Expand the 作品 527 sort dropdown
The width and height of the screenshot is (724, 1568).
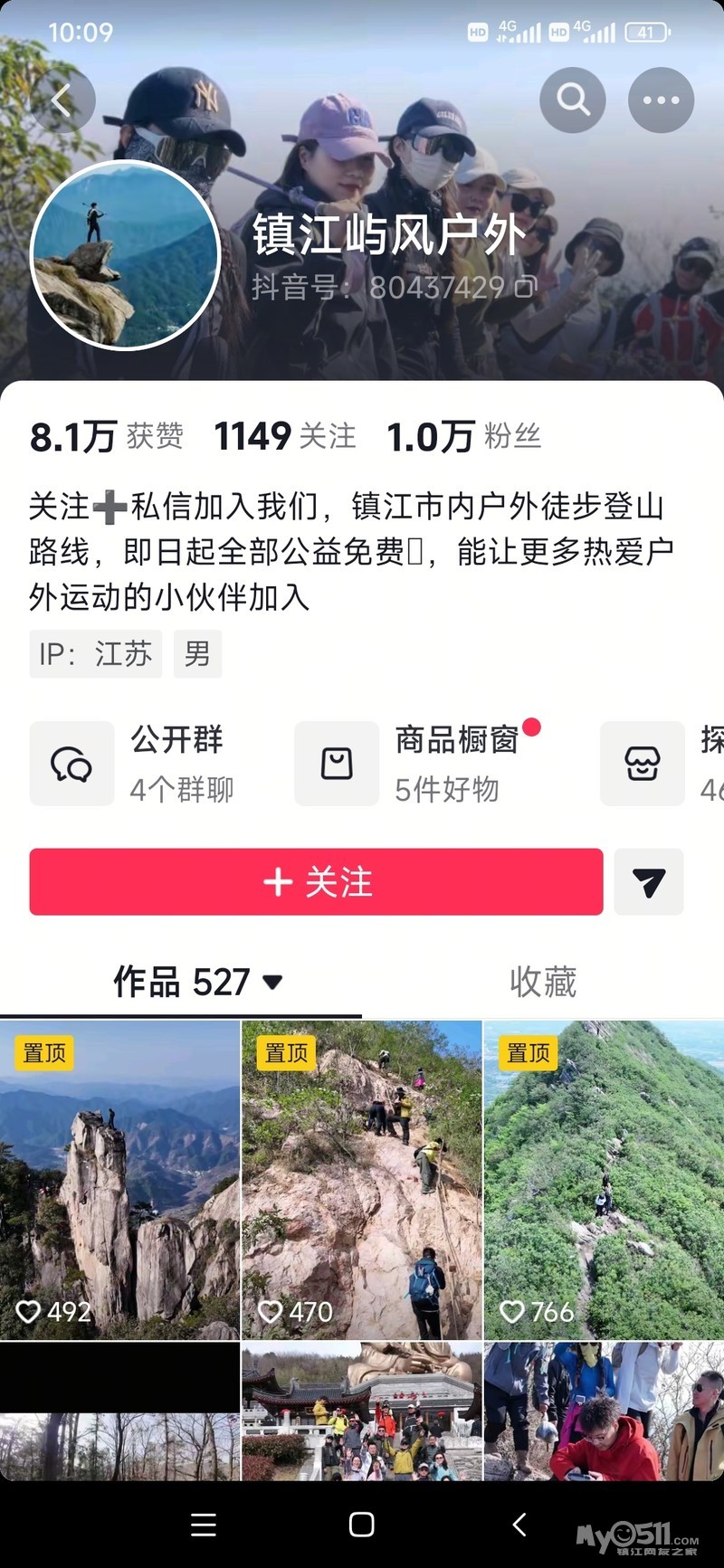tap(271, 982)
